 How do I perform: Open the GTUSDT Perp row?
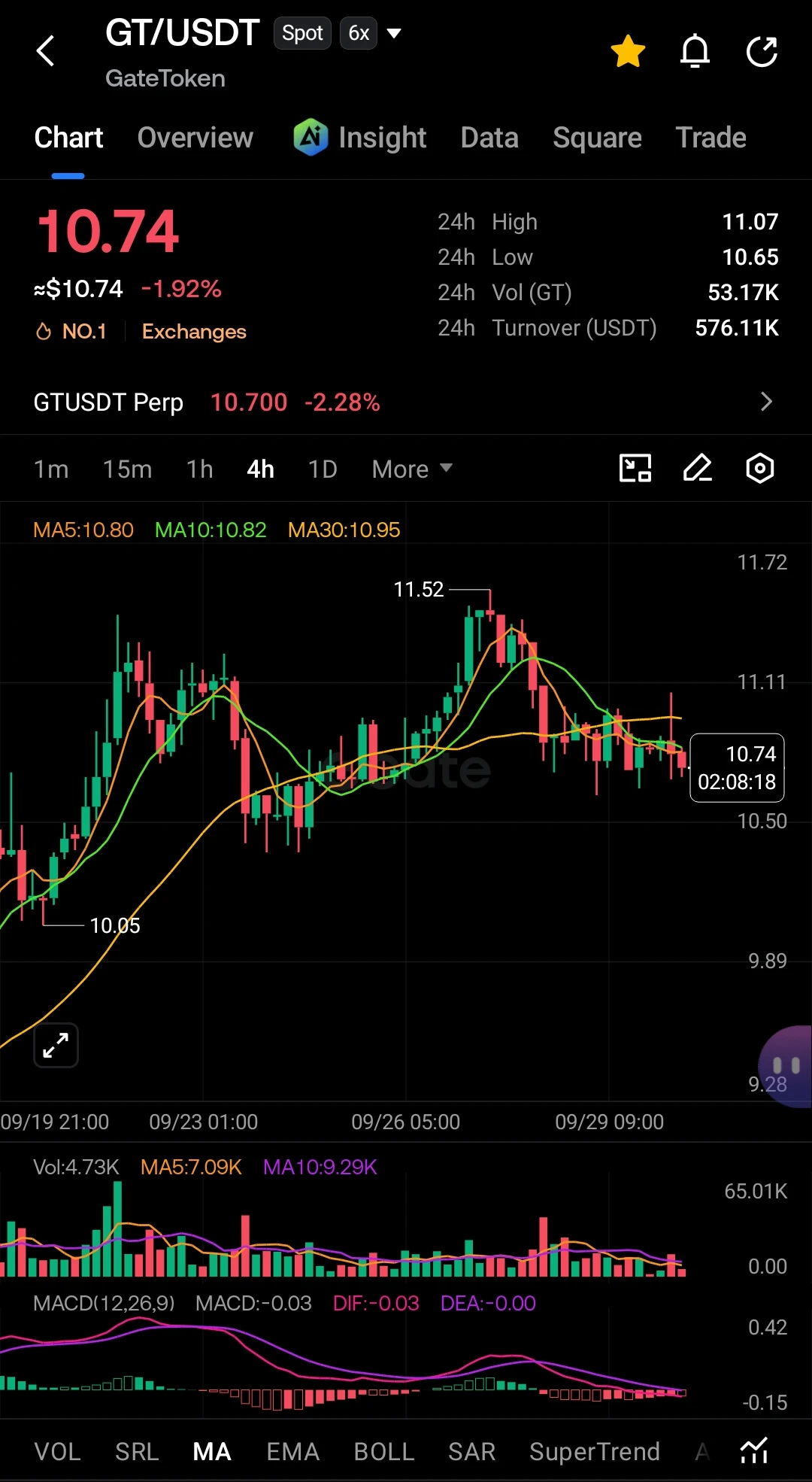coord(406,402)
